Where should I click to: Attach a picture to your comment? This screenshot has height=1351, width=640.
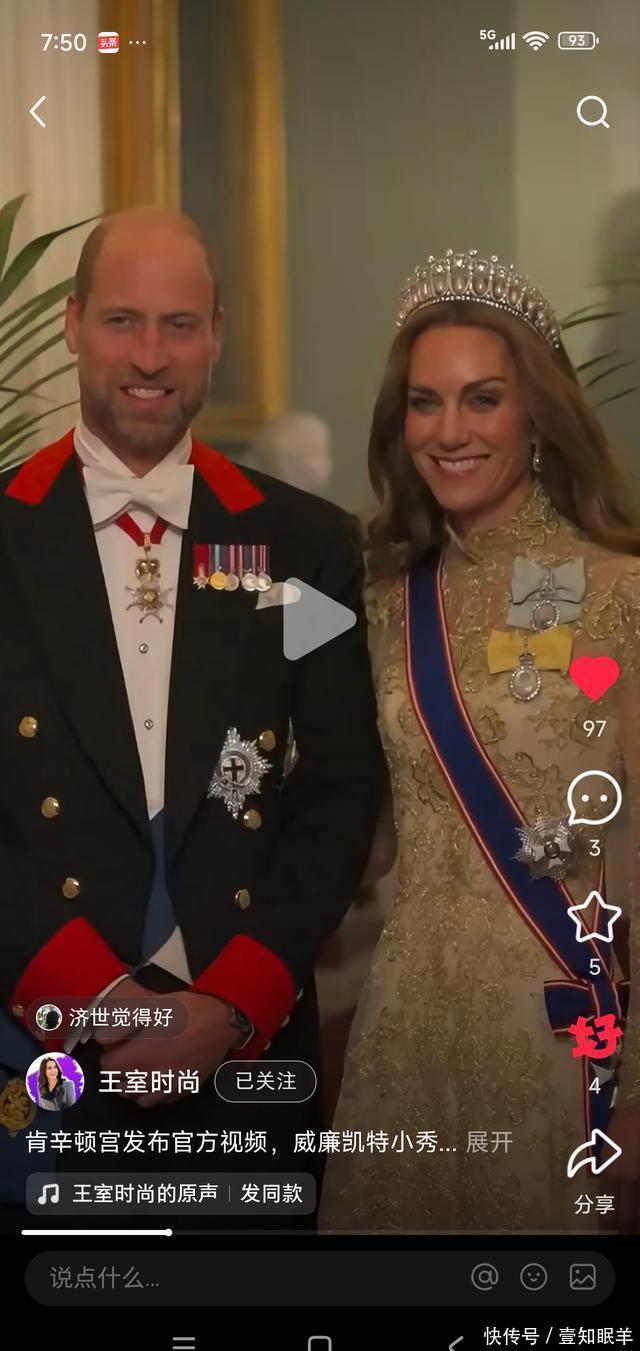[x=583, y=1277]
